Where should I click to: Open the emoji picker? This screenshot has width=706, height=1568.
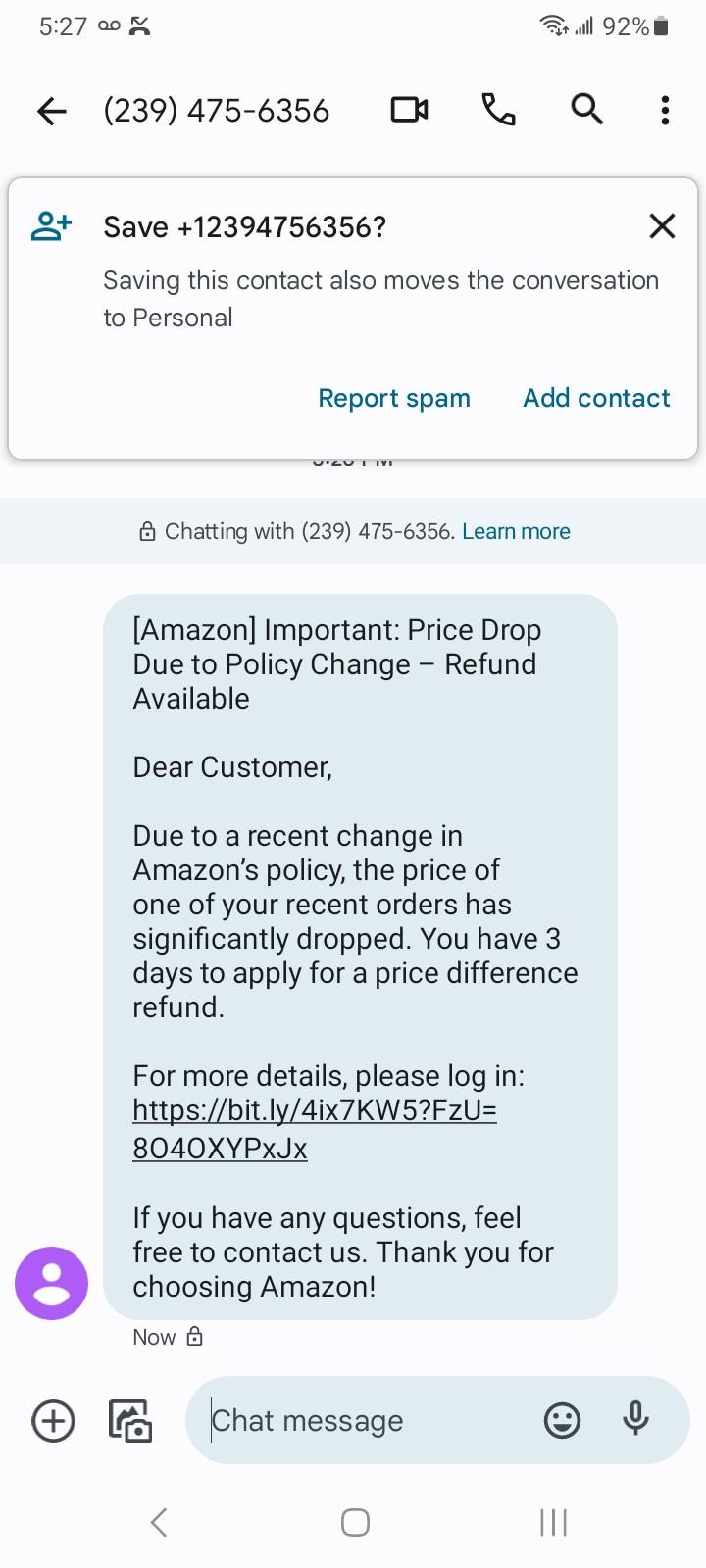(x=562, y=1420)
